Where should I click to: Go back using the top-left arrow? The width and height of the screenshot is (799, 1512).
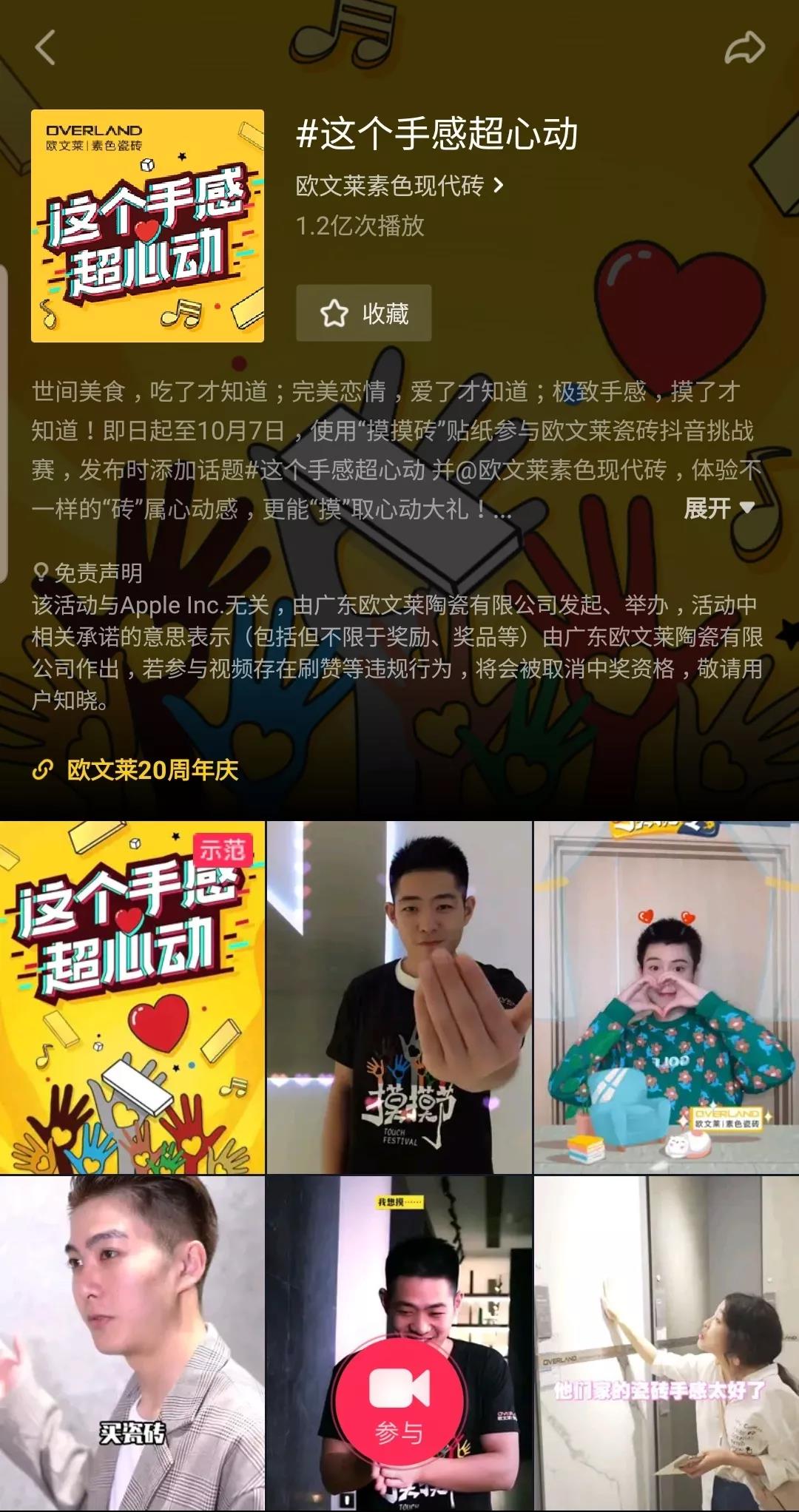point(45,47)
